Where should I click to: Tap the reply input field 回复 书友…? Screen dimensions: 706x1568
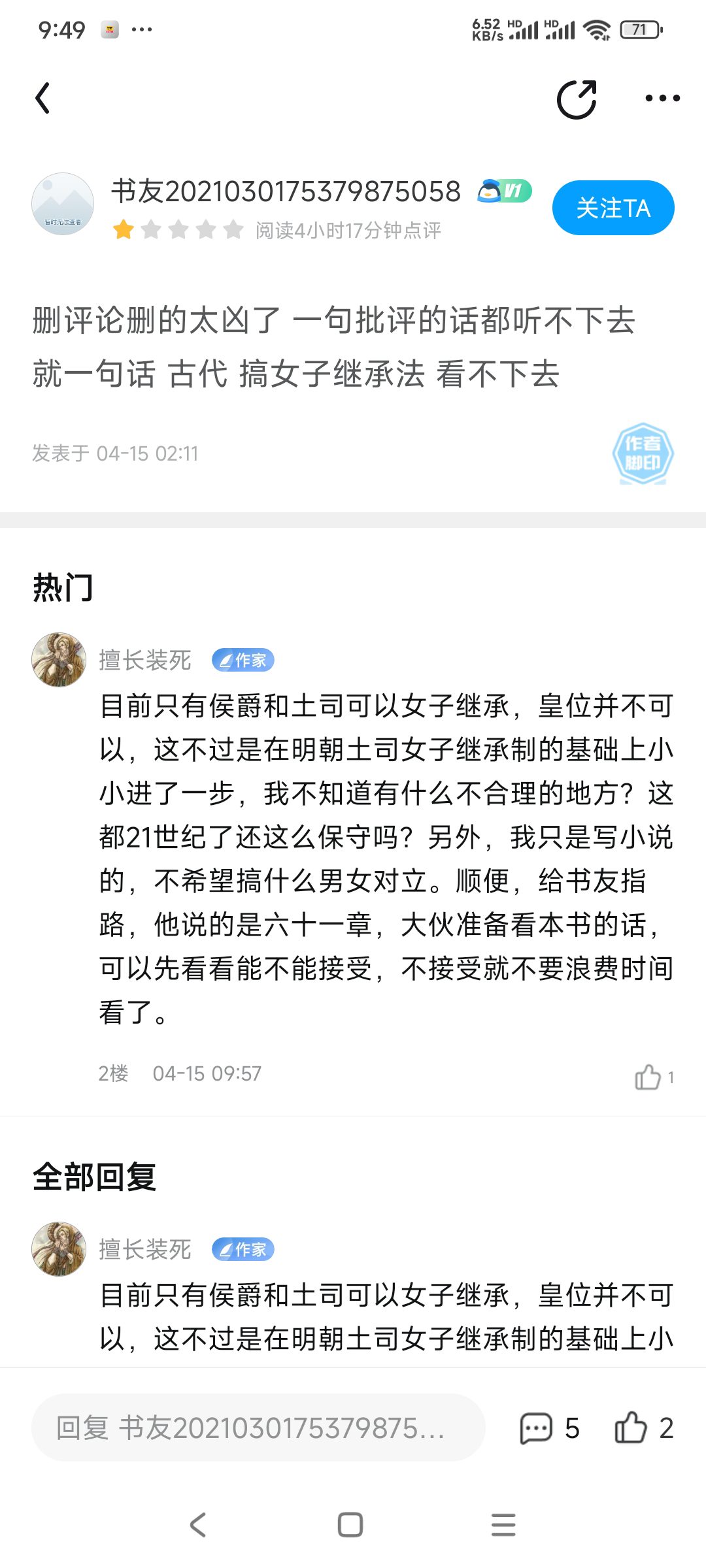click(x=258, y=1428)
